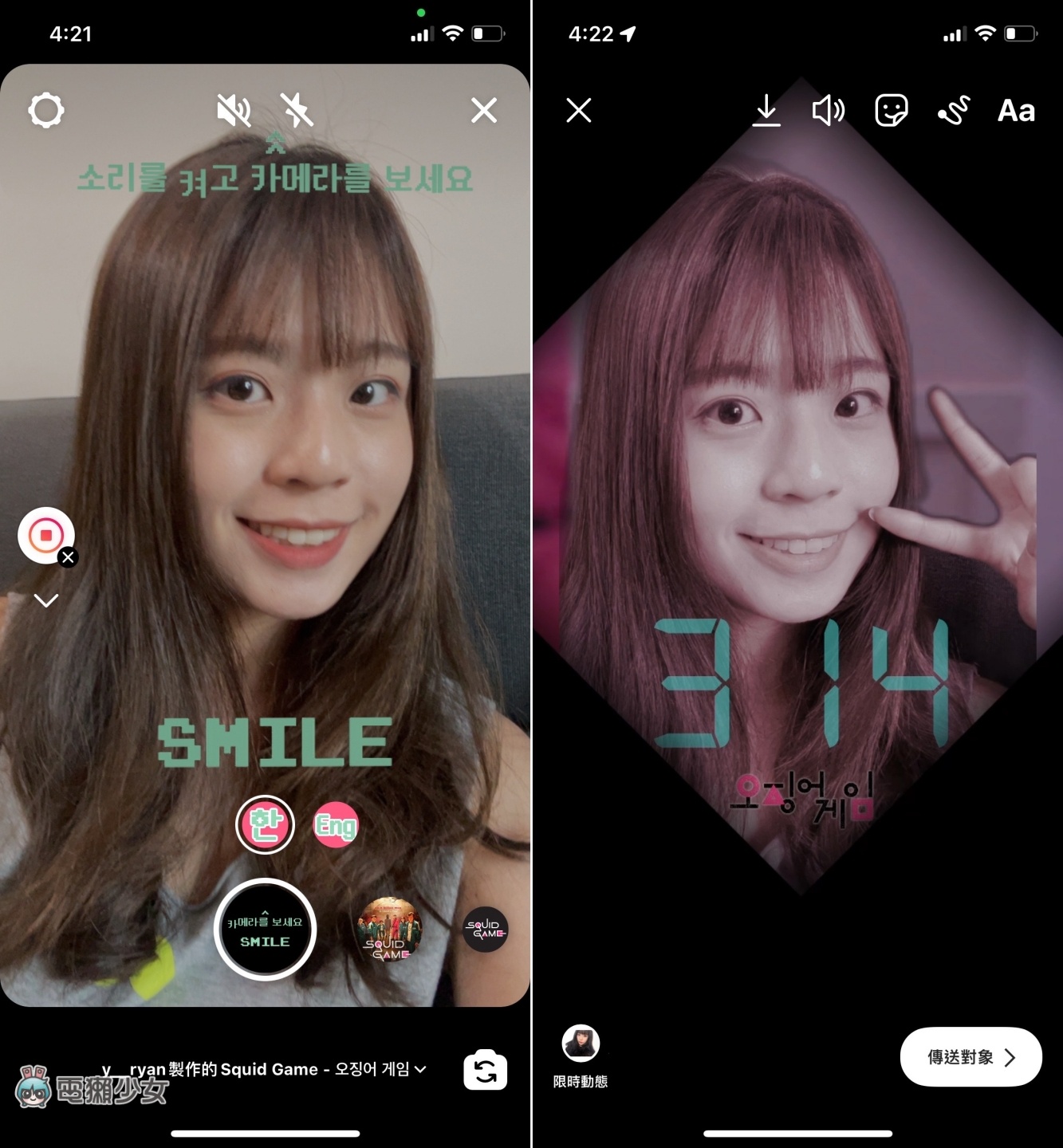Download the story to device
Image resolution: width=1063 pixels, height=1148 pixels.
pyautogui.click(x=766, y=110)
